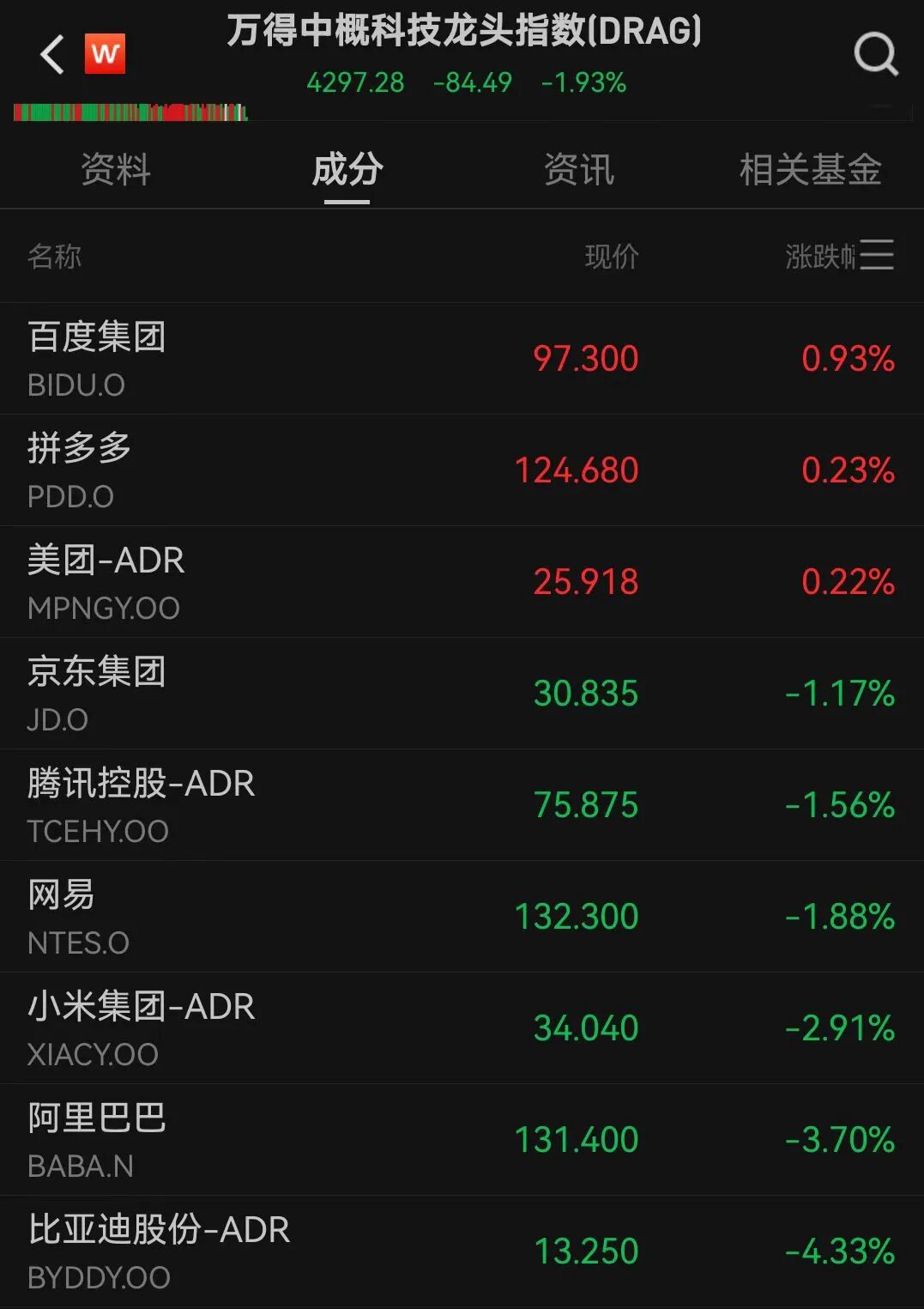This screenshot has height=1309, width=924.
Task: Open 京东集团 JD.O stock details
Action: click(x=462, y=694)
